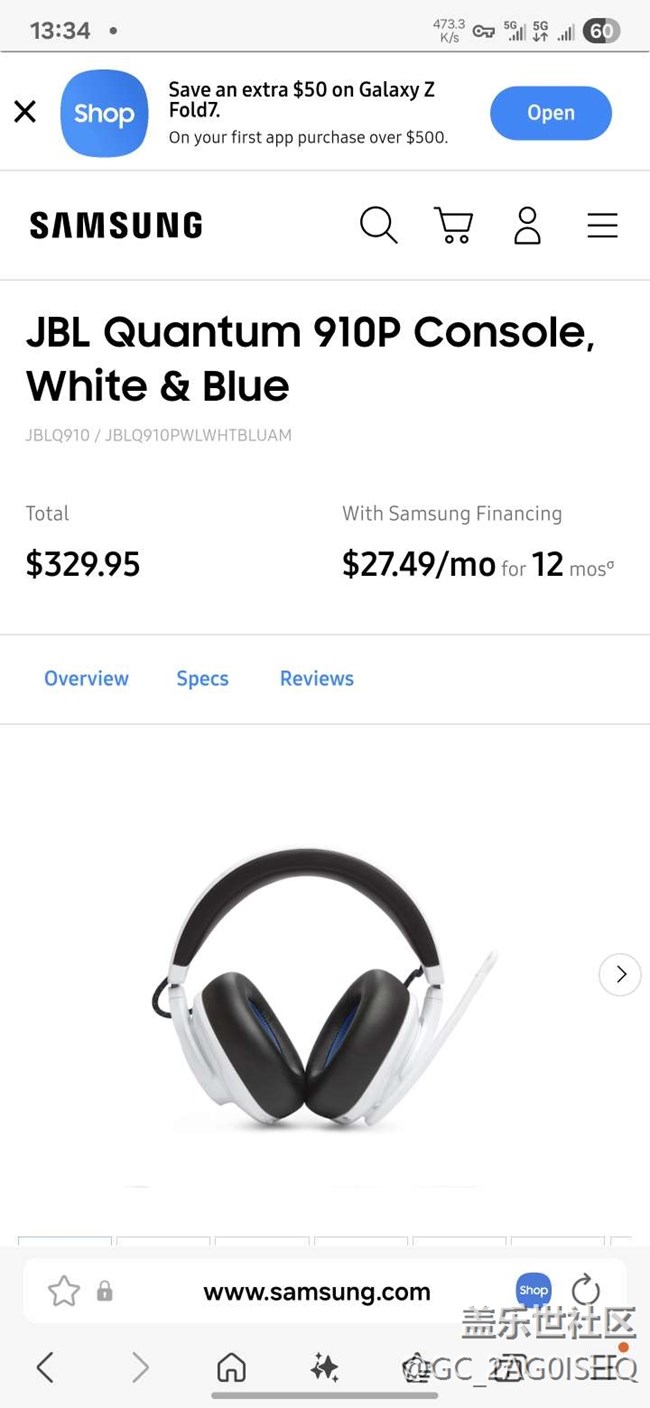Viewport: 650px width, 1408px height.
Task: View the shopping cart
Action: click(x=453, y=225)
